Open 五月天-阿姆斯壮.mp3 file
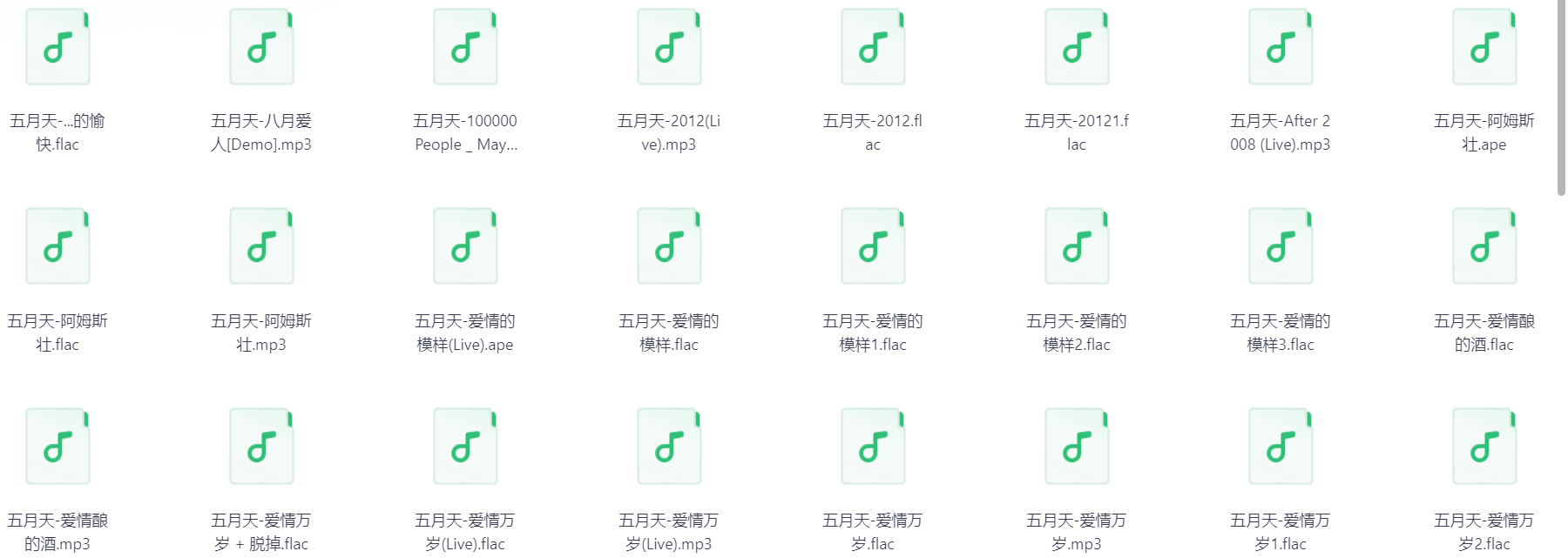Image resolution: width=1568 pixels, height=558 pixels. [x=261, y=247]
